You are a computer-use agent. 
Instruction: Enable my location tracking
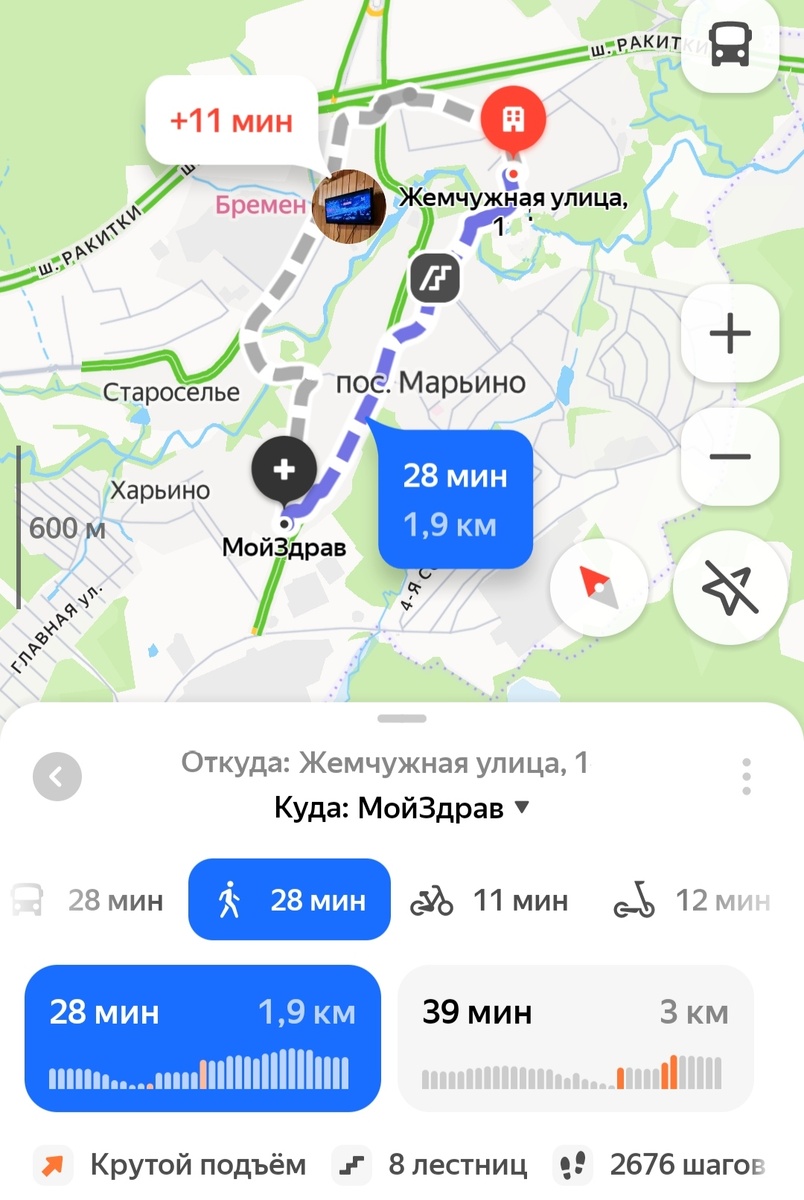pyautogui.click(x=729, y=587)
